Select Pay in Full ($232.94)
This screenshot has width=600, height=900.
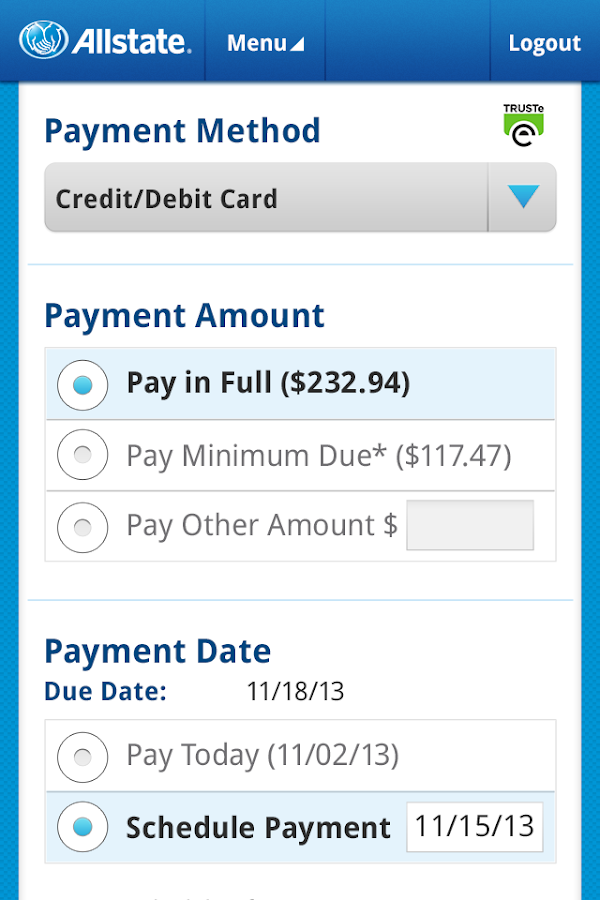click(83, 384)
